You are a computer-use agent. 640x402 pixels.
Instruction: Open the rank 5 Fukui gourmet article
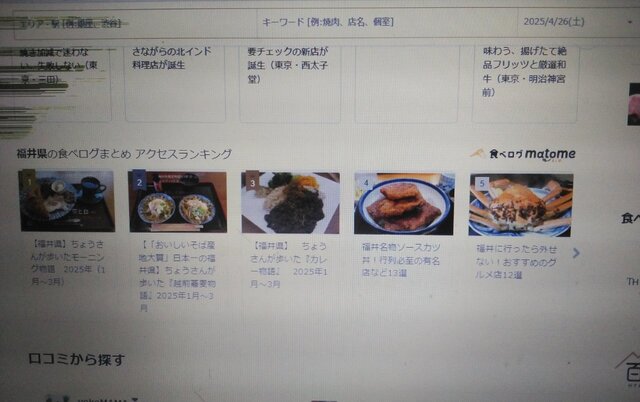pos(520,205)
